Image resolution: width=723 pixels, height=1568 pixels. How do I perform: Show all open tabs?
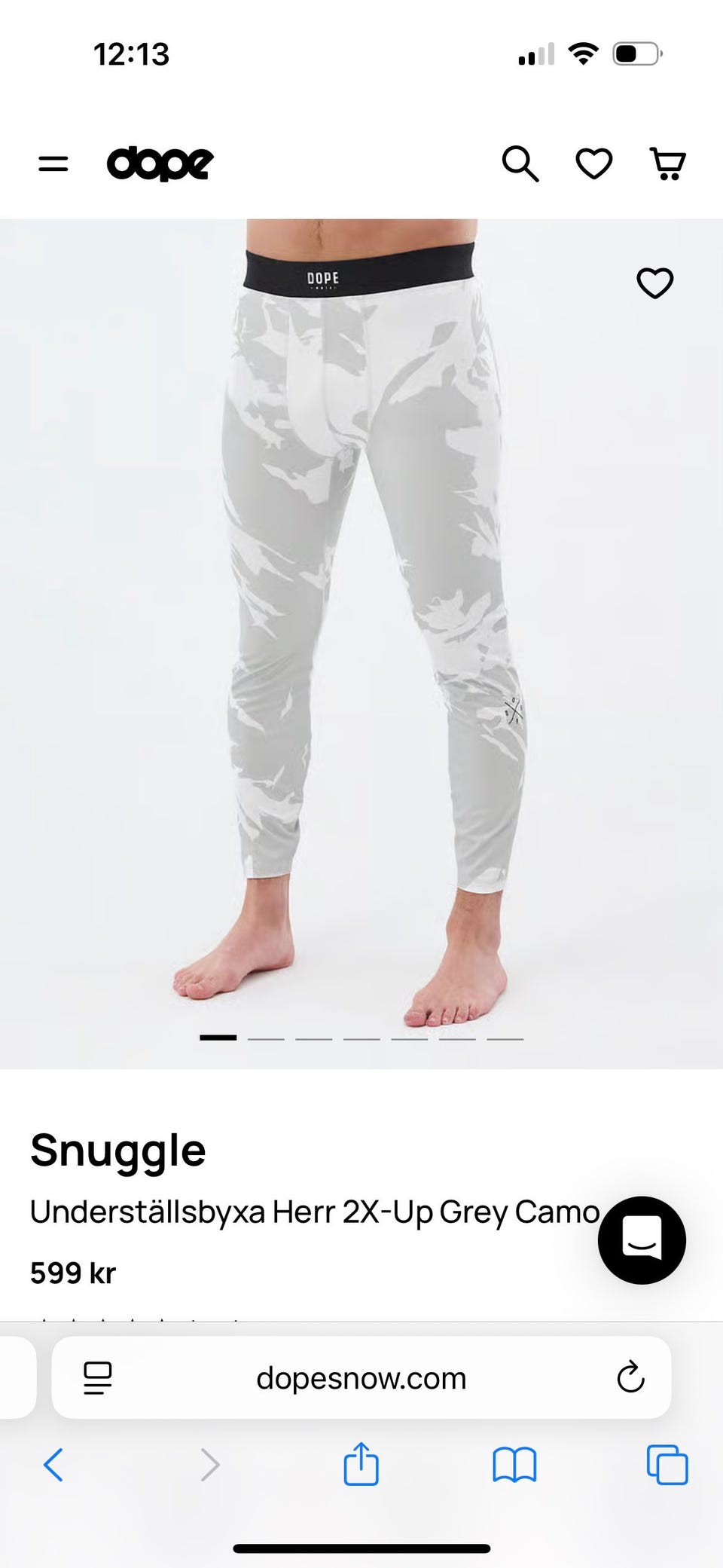(667, 1466)
